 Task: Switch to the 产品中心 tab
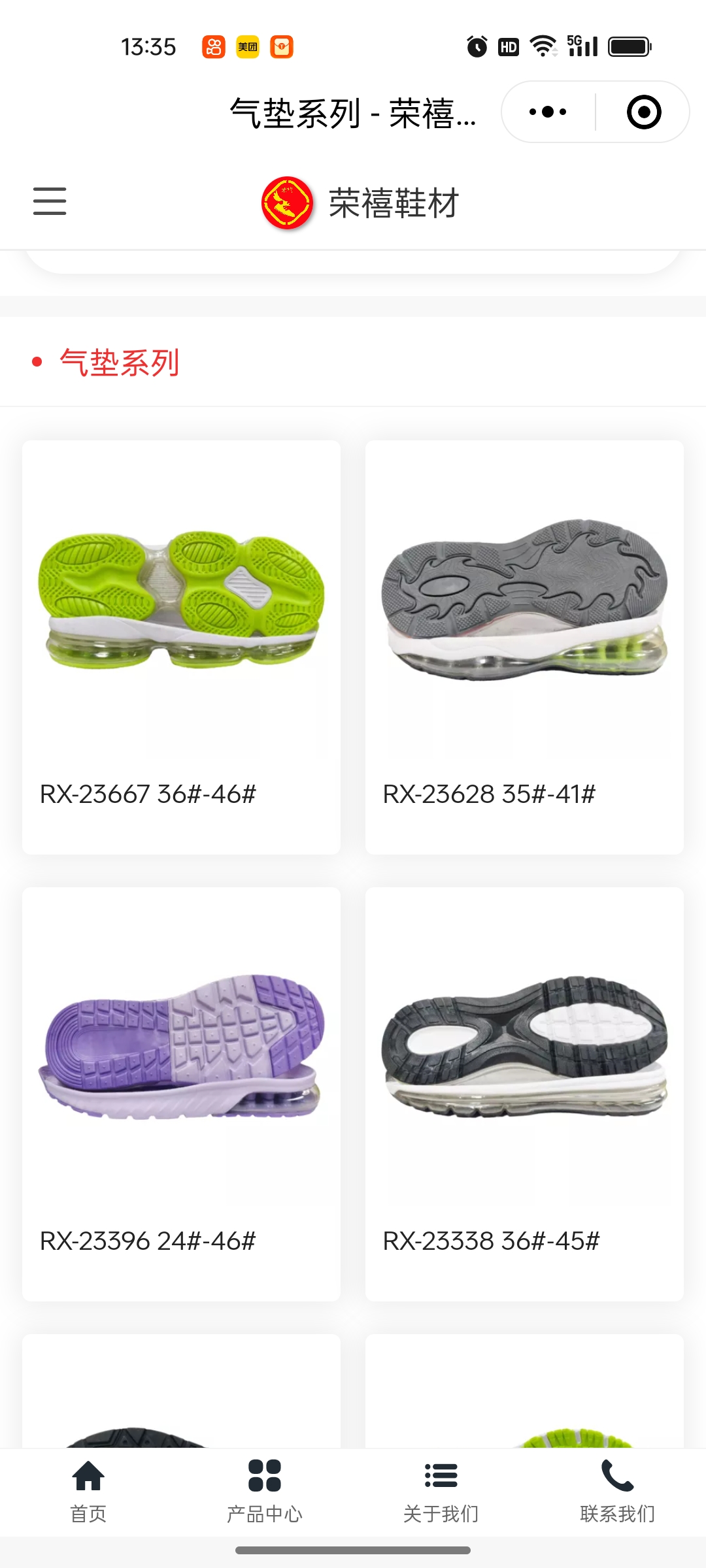265,1491
